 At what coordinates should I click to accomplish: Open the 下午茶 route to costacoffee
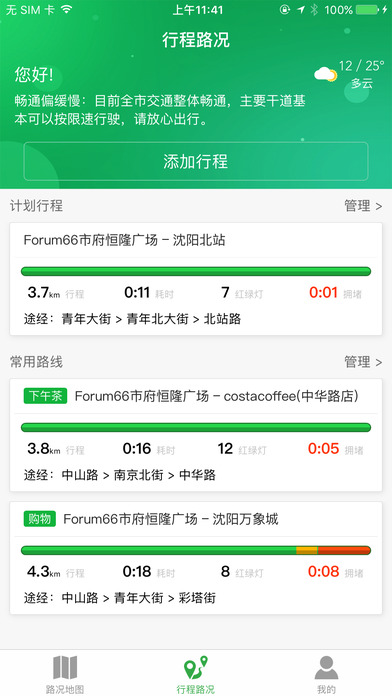tap(196, 435)
